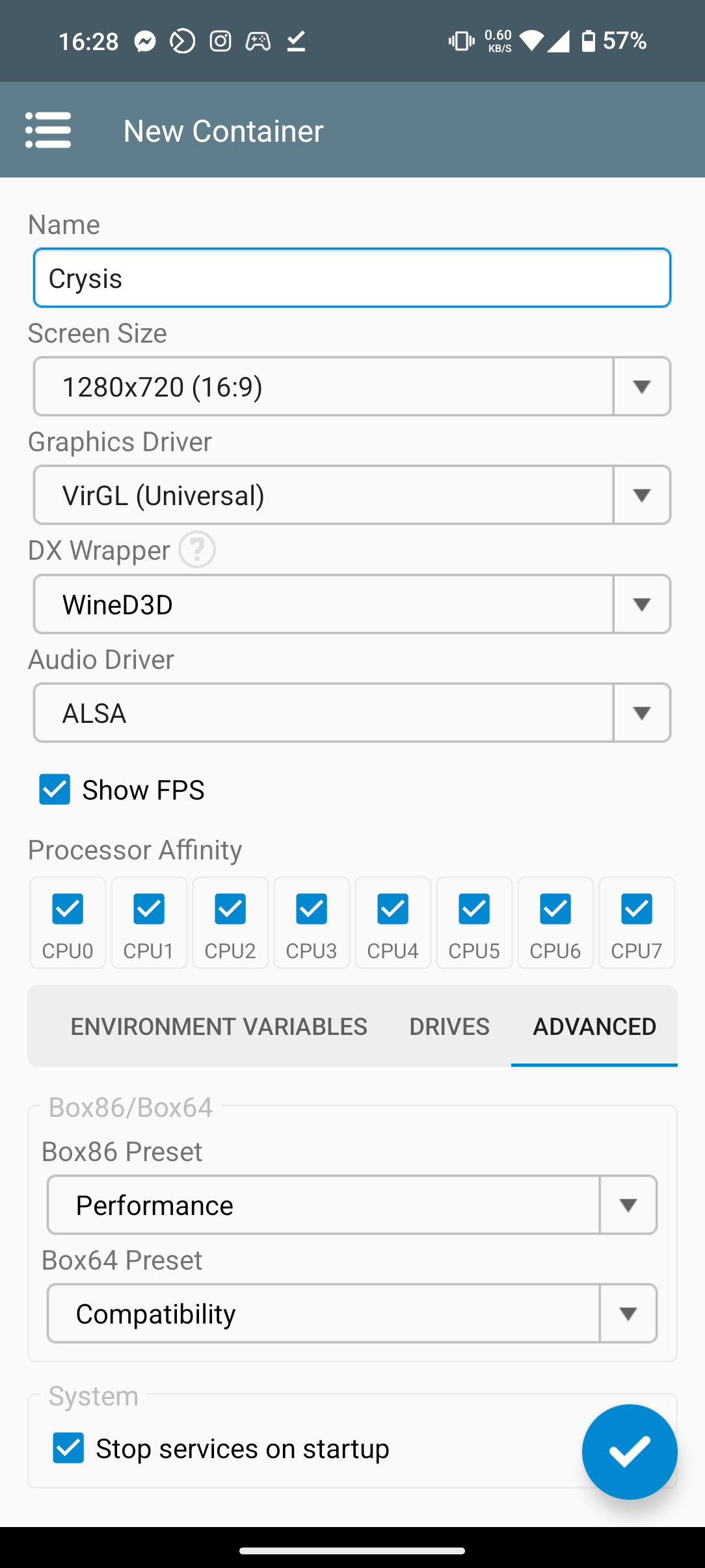Toggle the CPU3 checkbox

click(x=312, y=909)
